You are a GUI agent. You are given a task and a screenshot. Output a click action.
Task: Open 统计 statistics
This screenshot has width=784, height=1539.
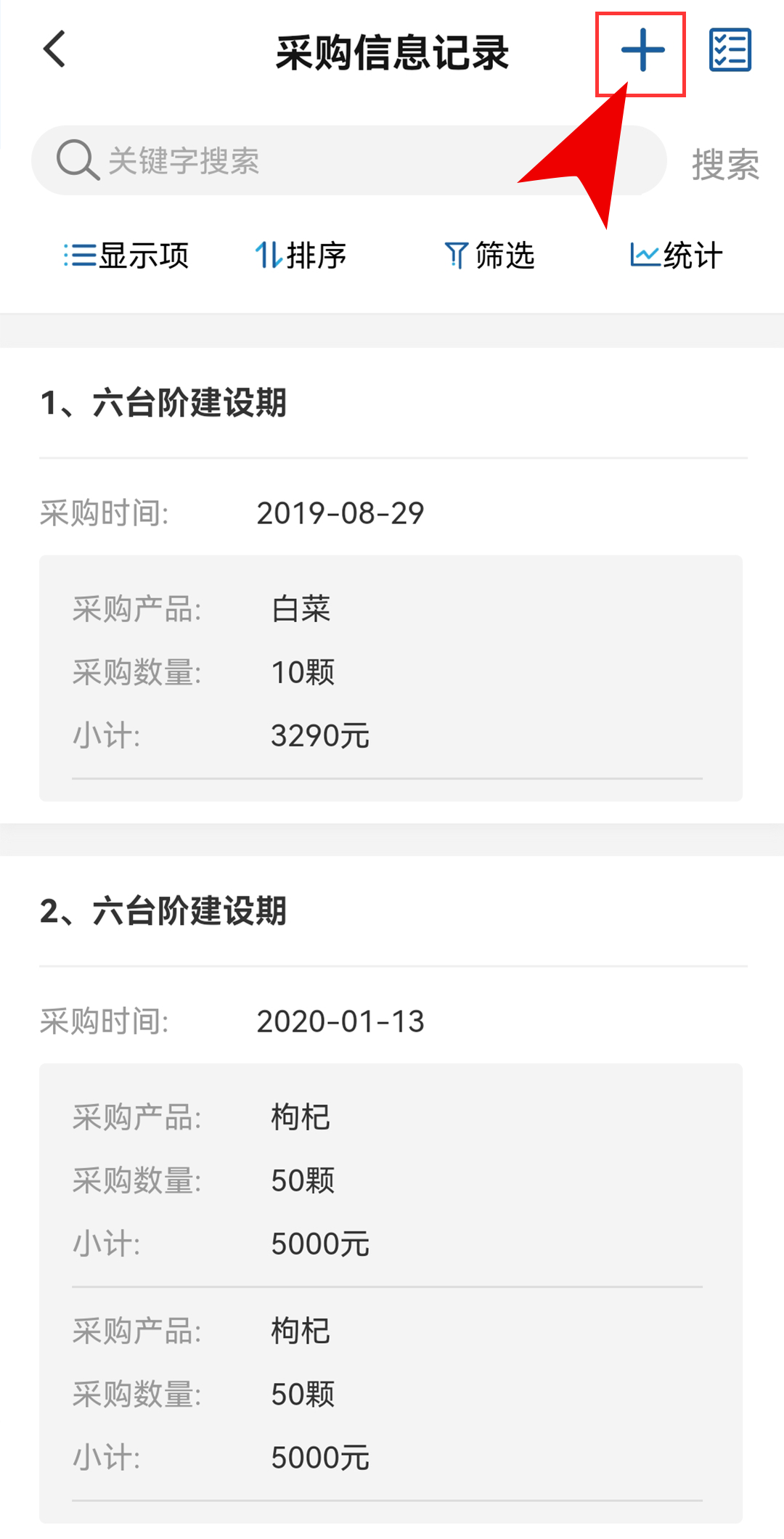point(677,256)
